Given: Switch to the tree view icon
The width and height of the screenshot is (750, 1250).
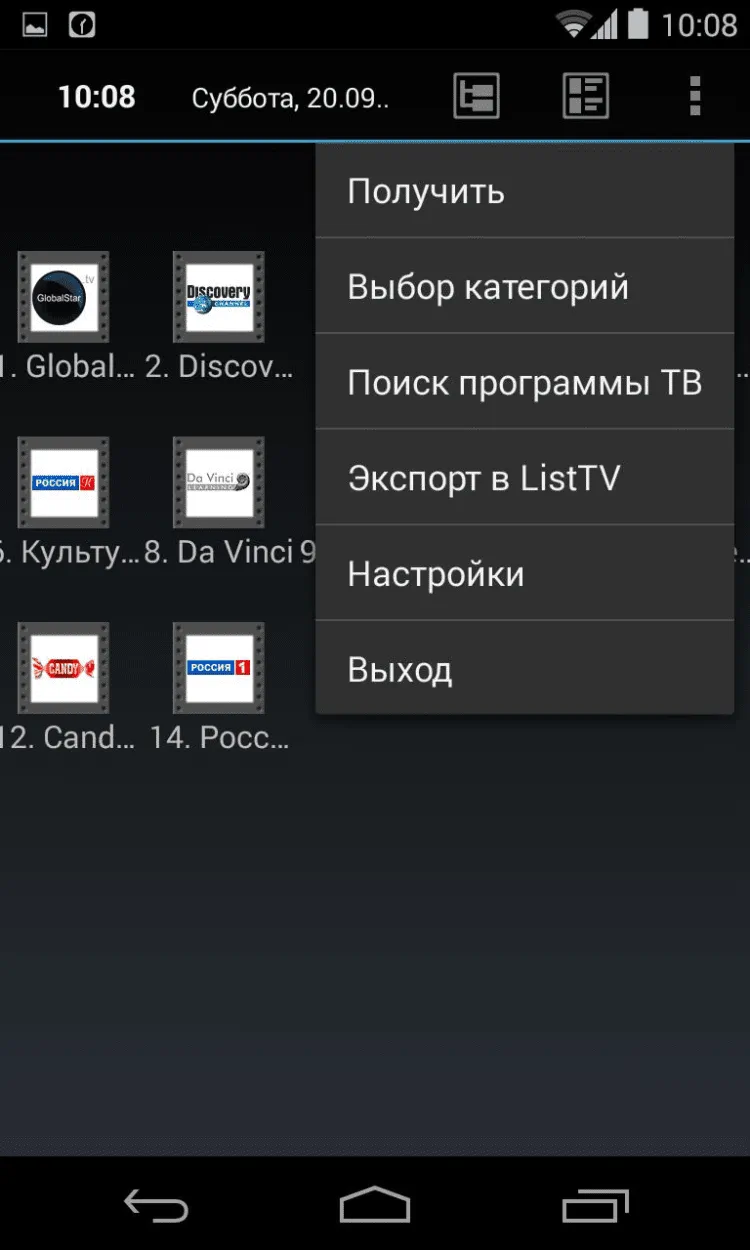Looking at the screenshot, I should (x=477, y=97).
